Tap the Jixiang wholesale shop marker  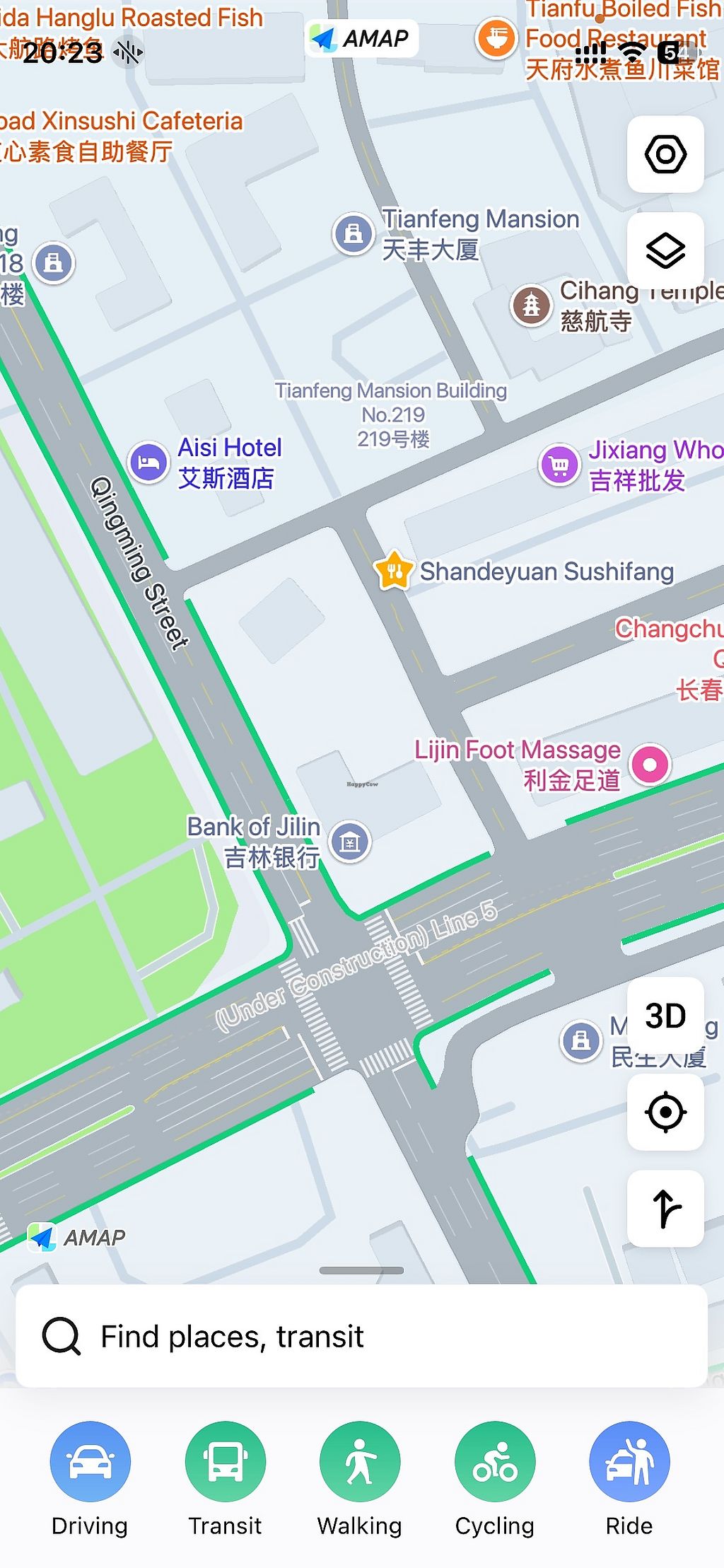(x=559, y=465)
